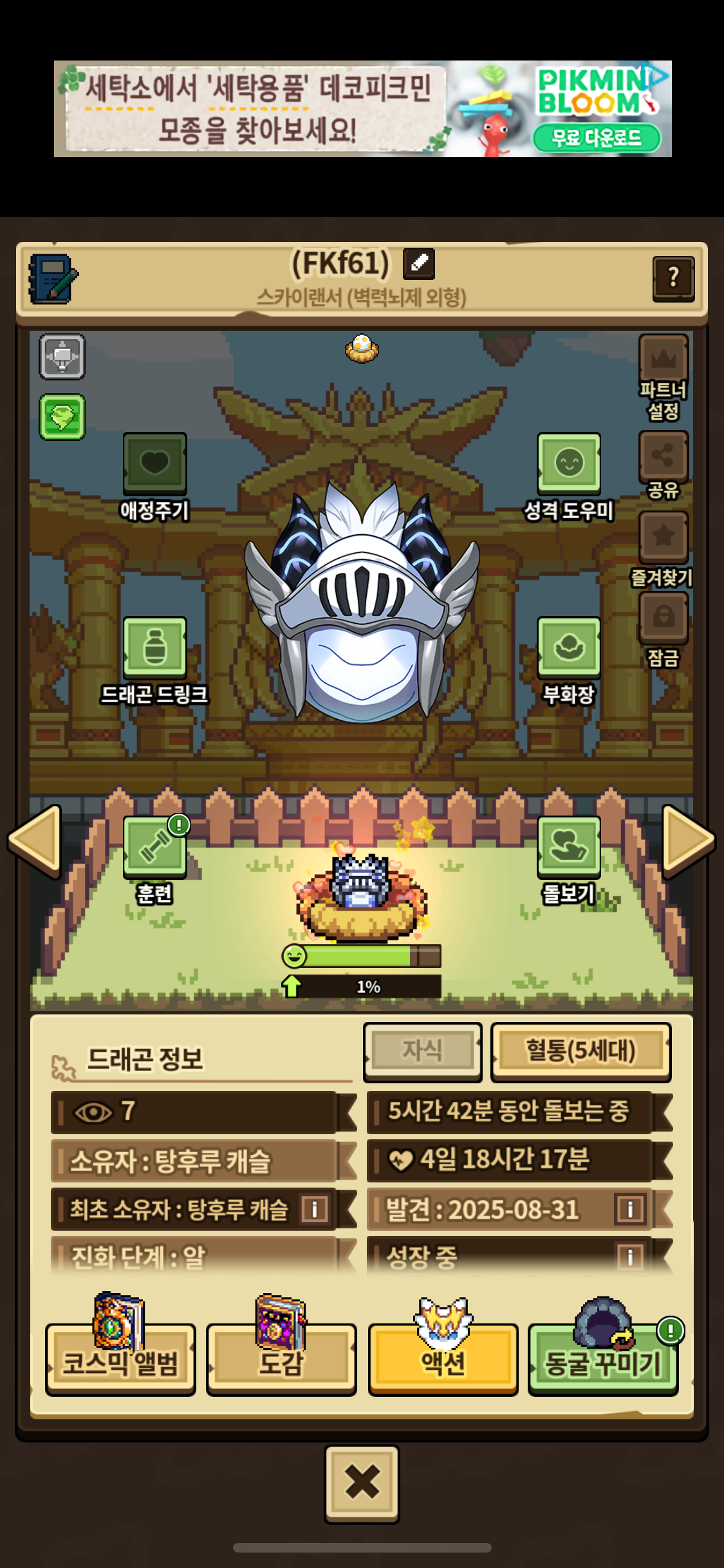Open 성격 도우미
724x1568 pixels.
[569, 463]
